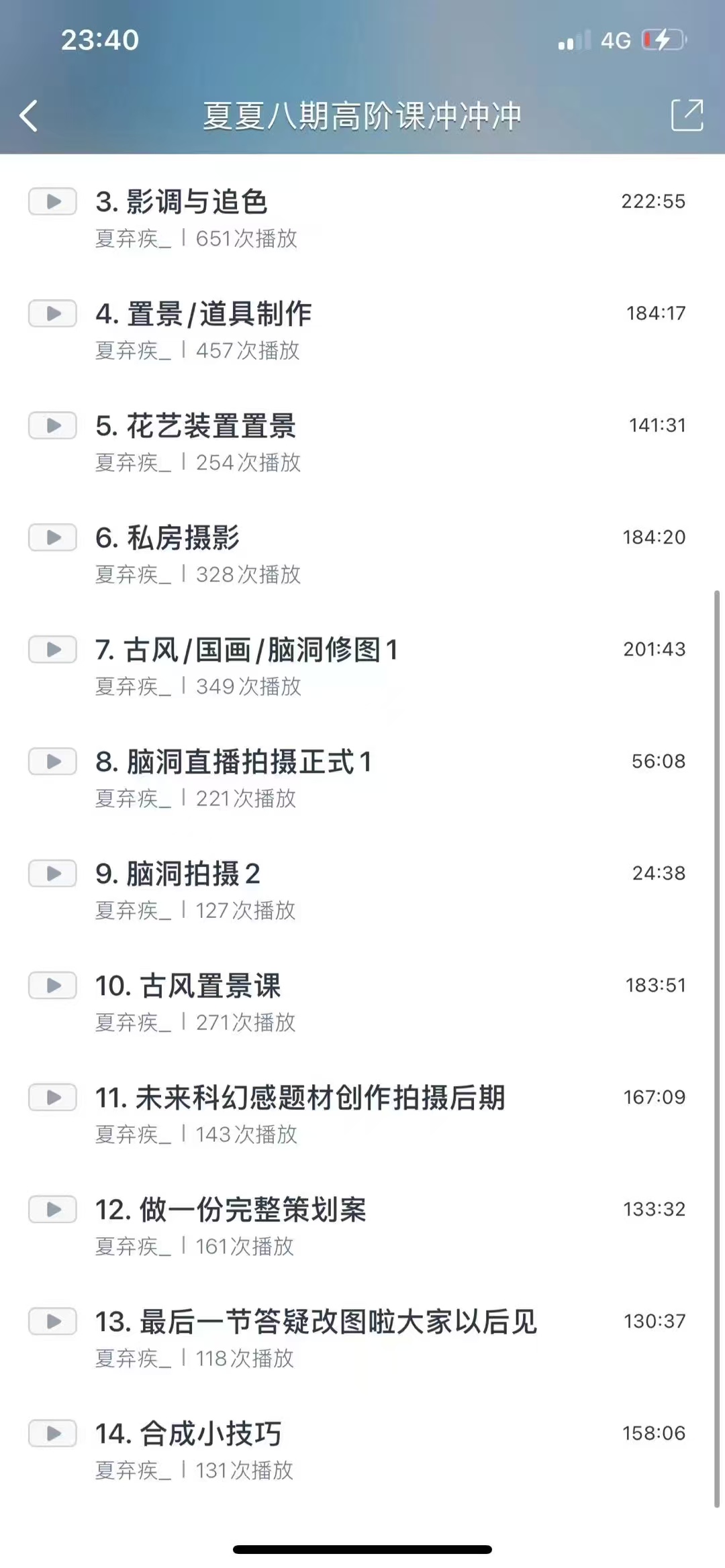Open lesson 14 合成小技巧
The image size is (725, 1568).
click(x=188, y=1434)
